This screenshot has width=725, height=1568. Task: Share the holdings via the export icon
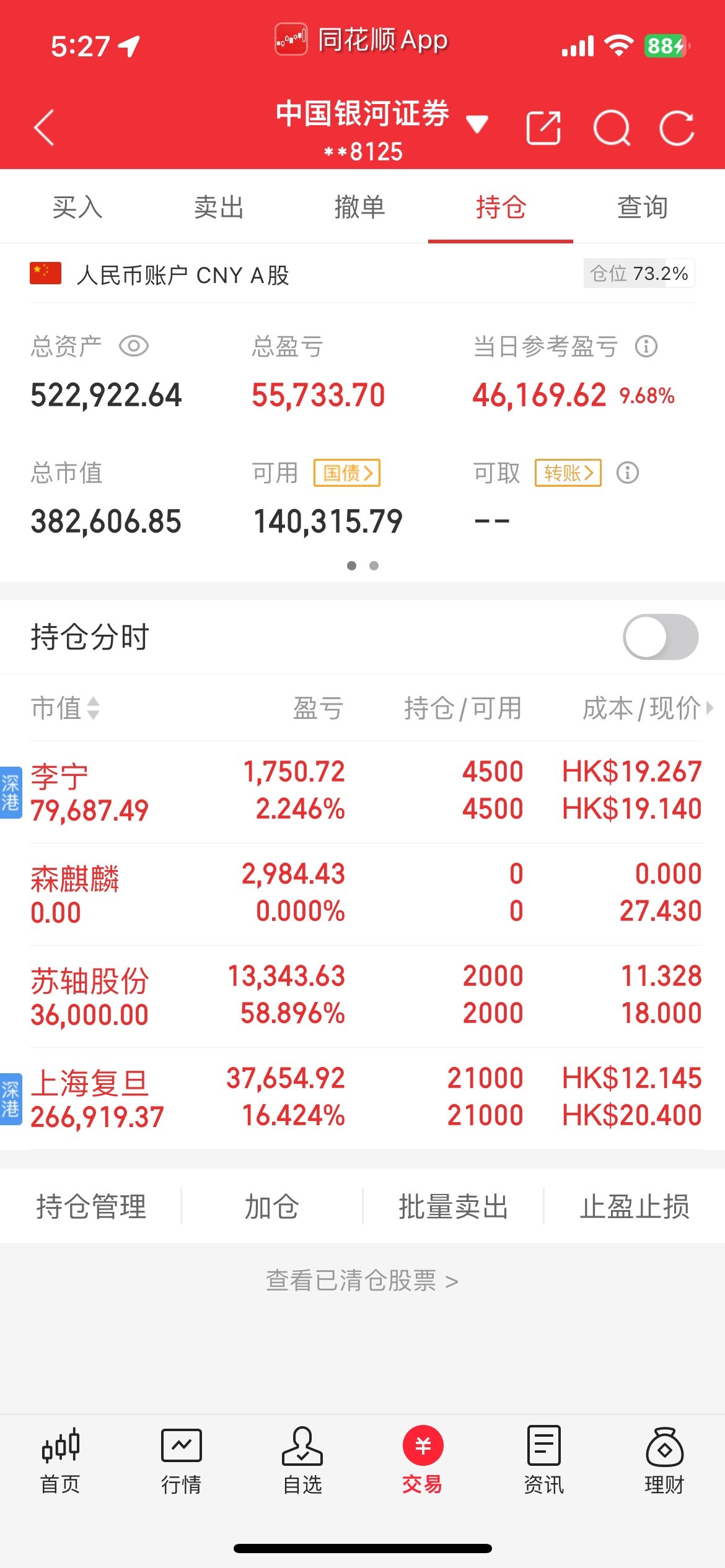coord(543,128)
